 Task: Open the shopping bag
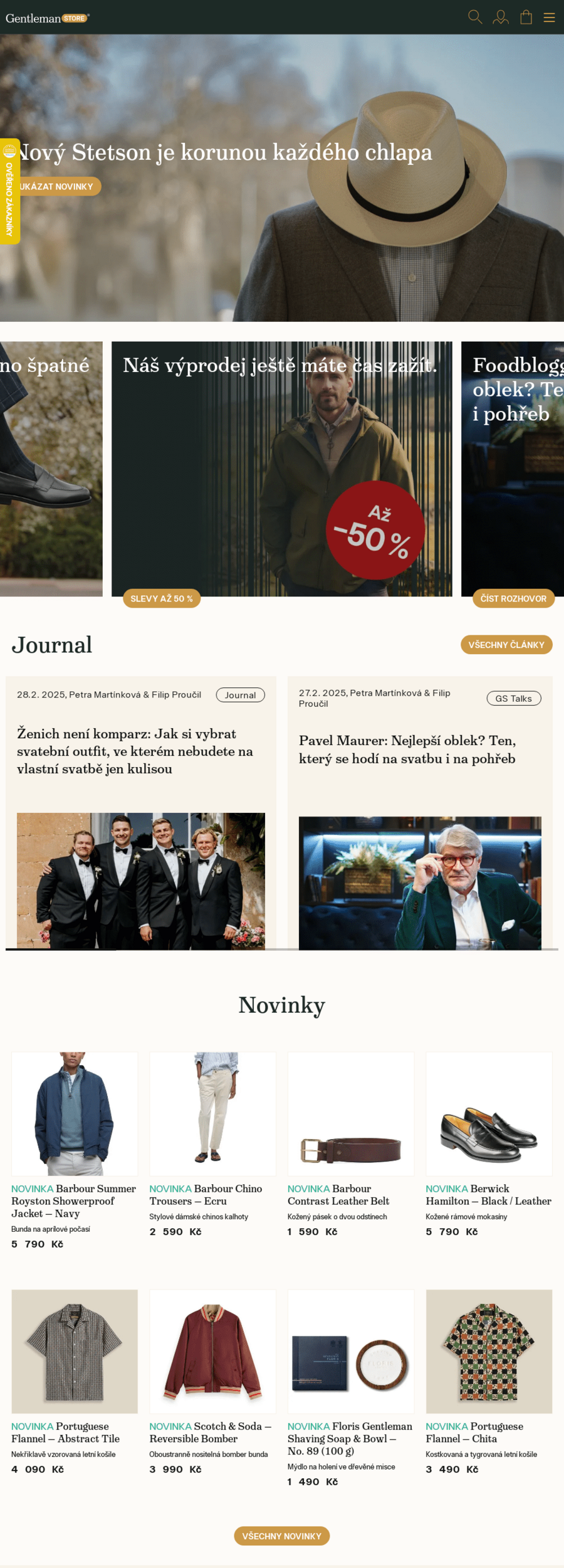[x=526, y=17]
